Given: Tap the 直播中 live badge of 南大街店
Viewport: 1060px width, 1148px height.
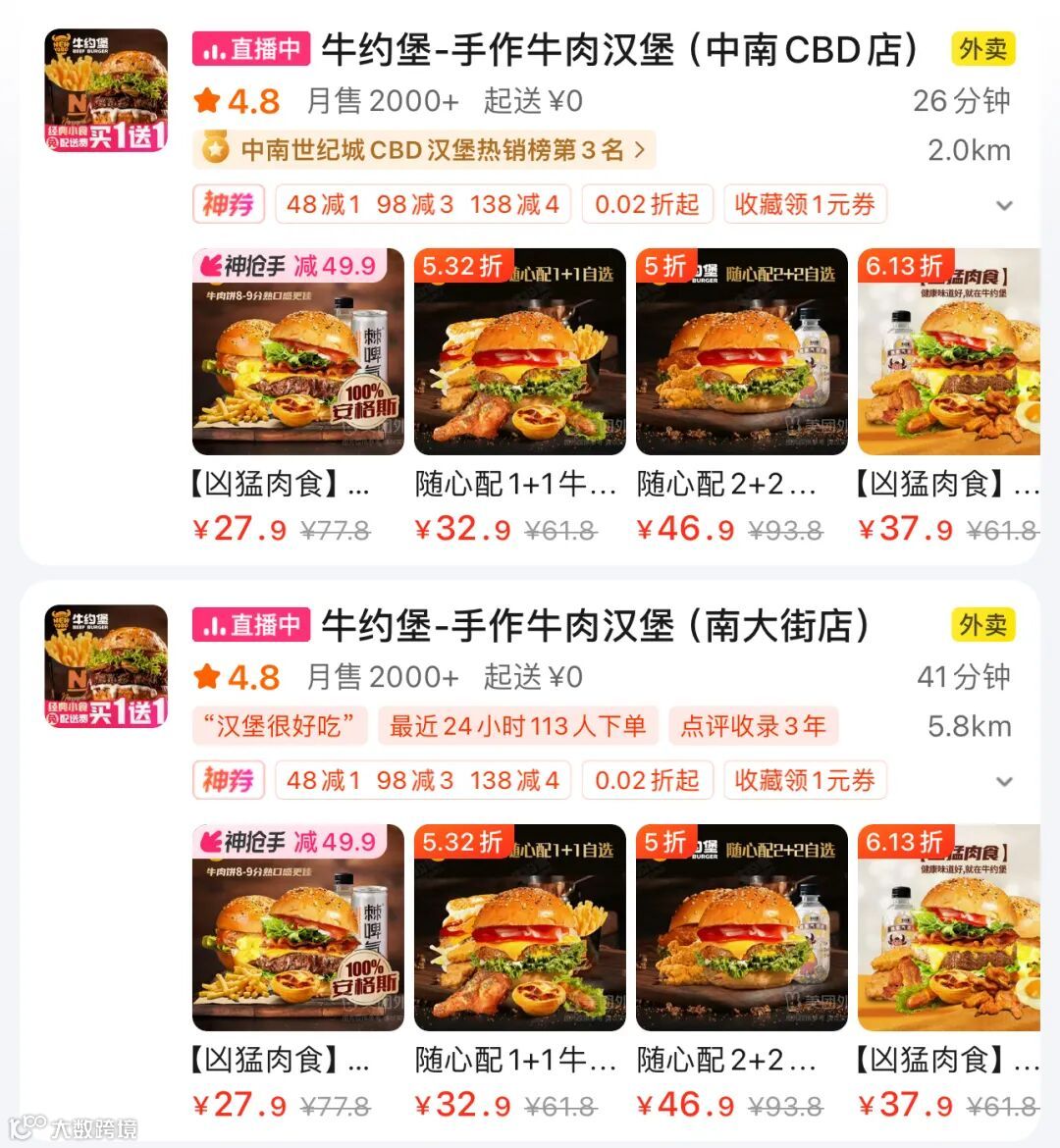Looking at the screenshot, I should pyautogui.click(x=251, y=625).
